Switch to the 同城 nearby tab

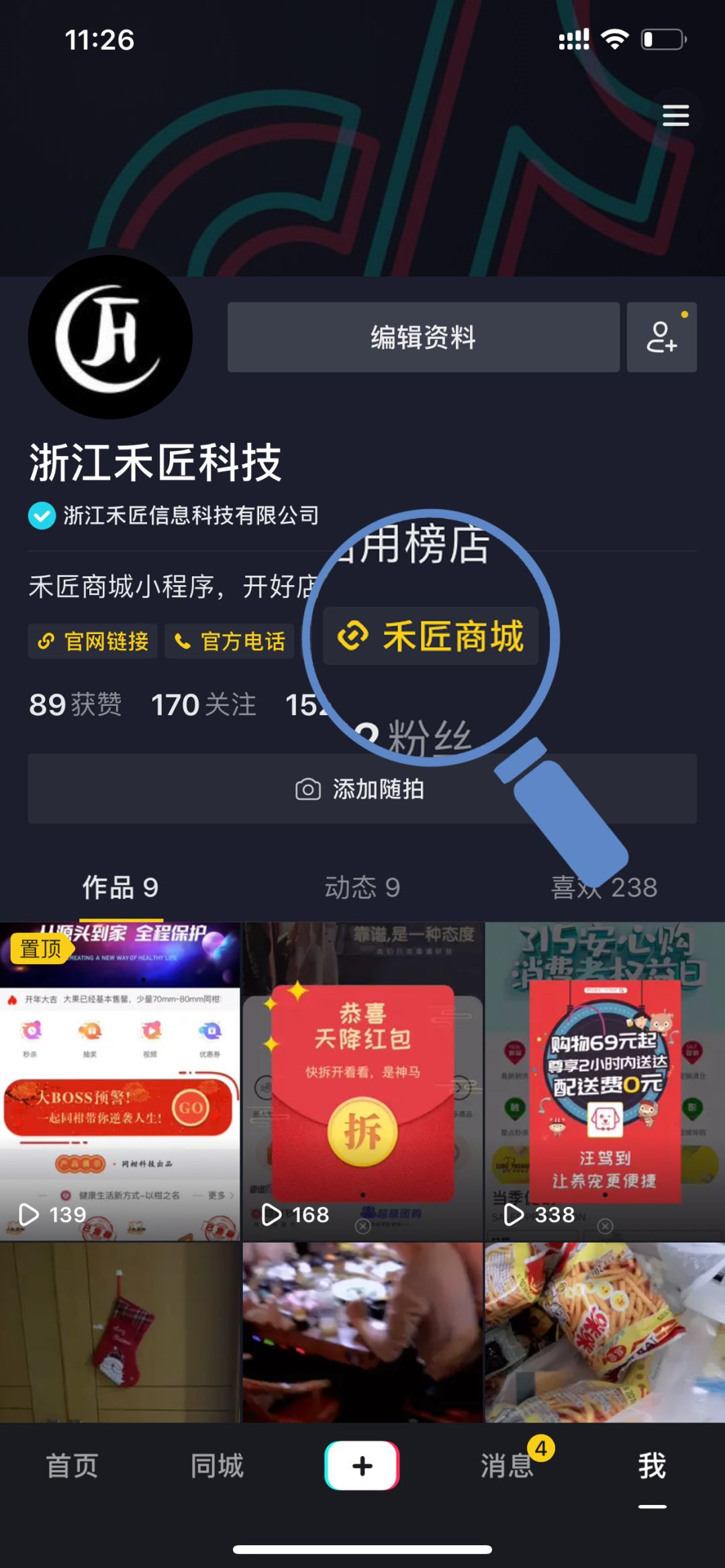217,1466
